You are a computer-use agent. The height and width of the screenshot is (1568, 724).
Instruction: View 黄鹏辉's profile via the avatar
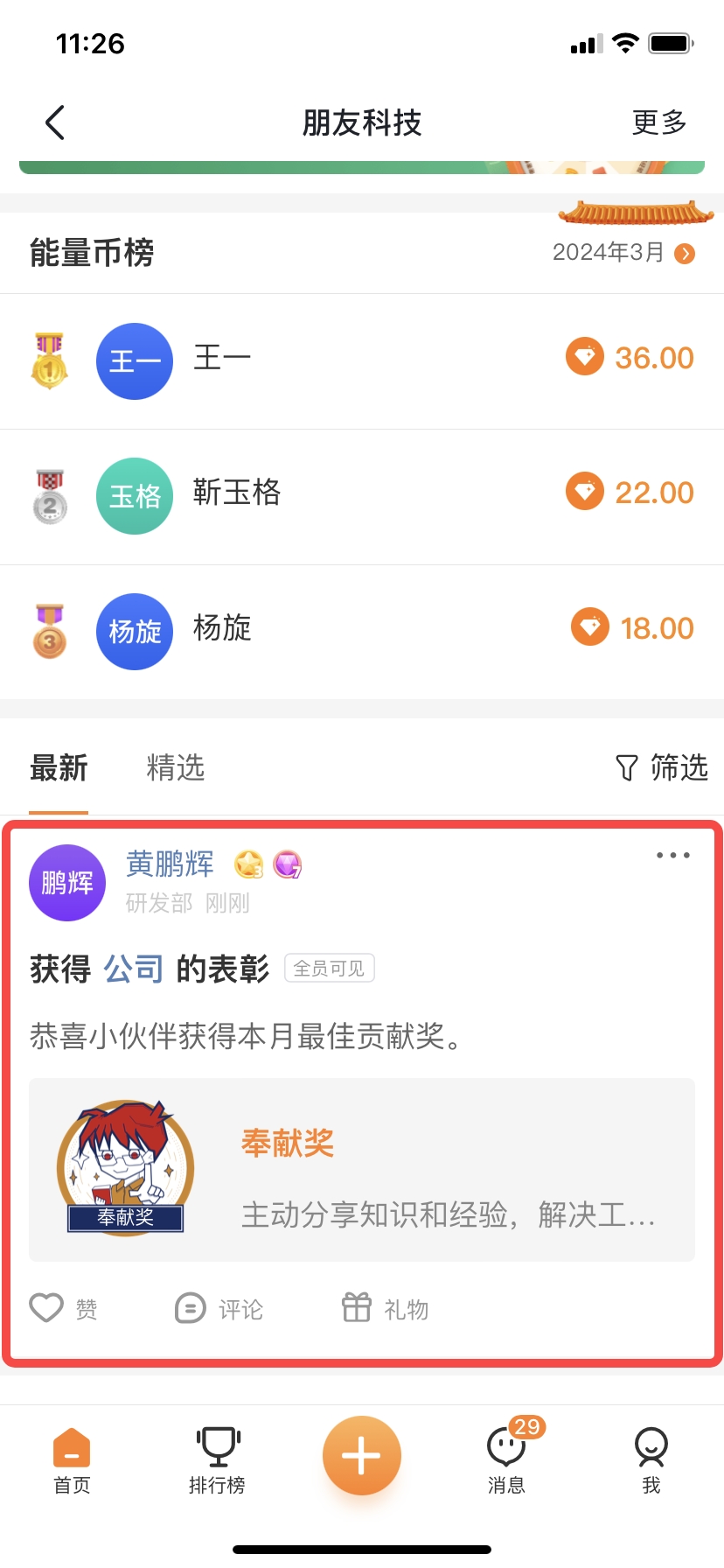click(67, 882)
